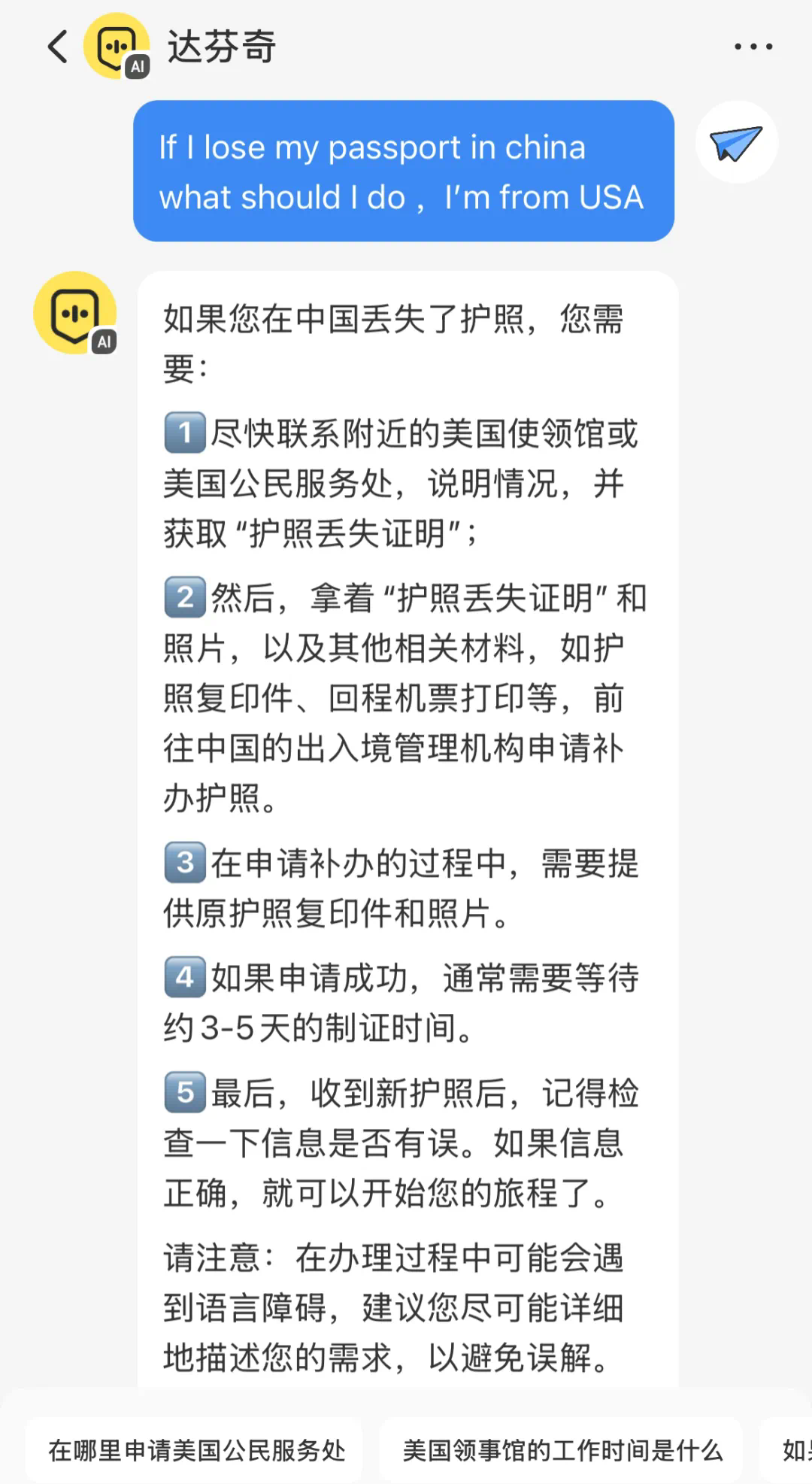Select suggestion 在哪里申请美国公民服务处
Screen dimensions: 812x1484
pos(197,1450)
